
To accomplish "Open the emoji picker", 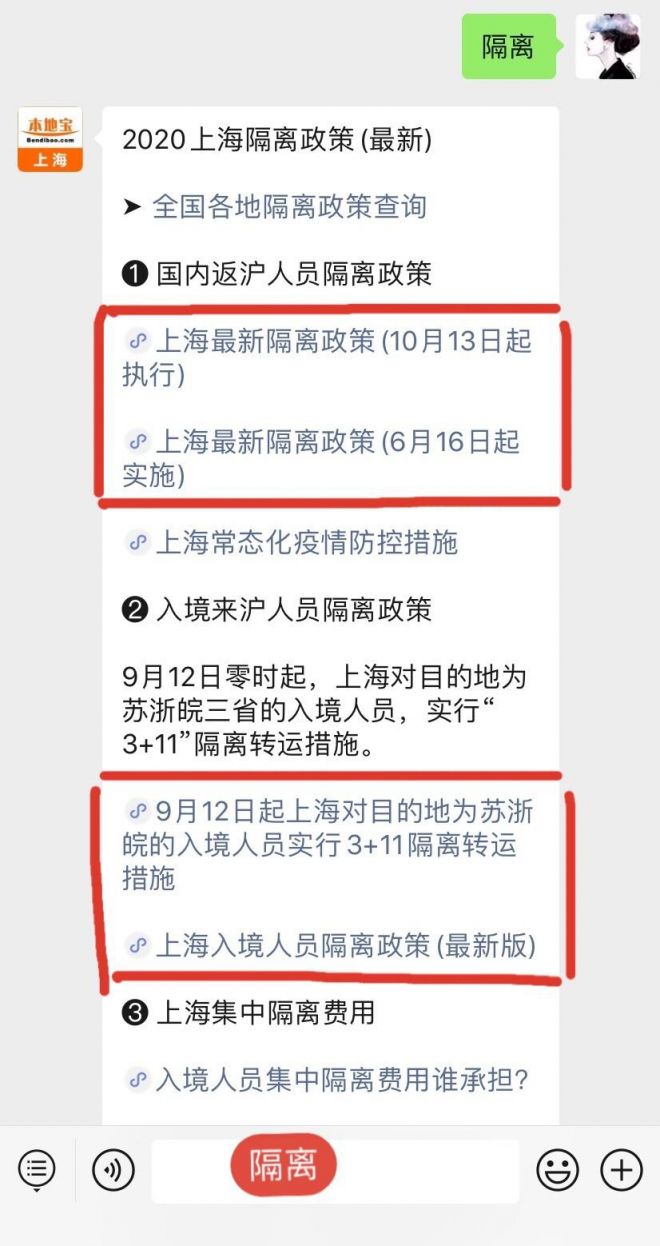I will tap(557, 1169).
